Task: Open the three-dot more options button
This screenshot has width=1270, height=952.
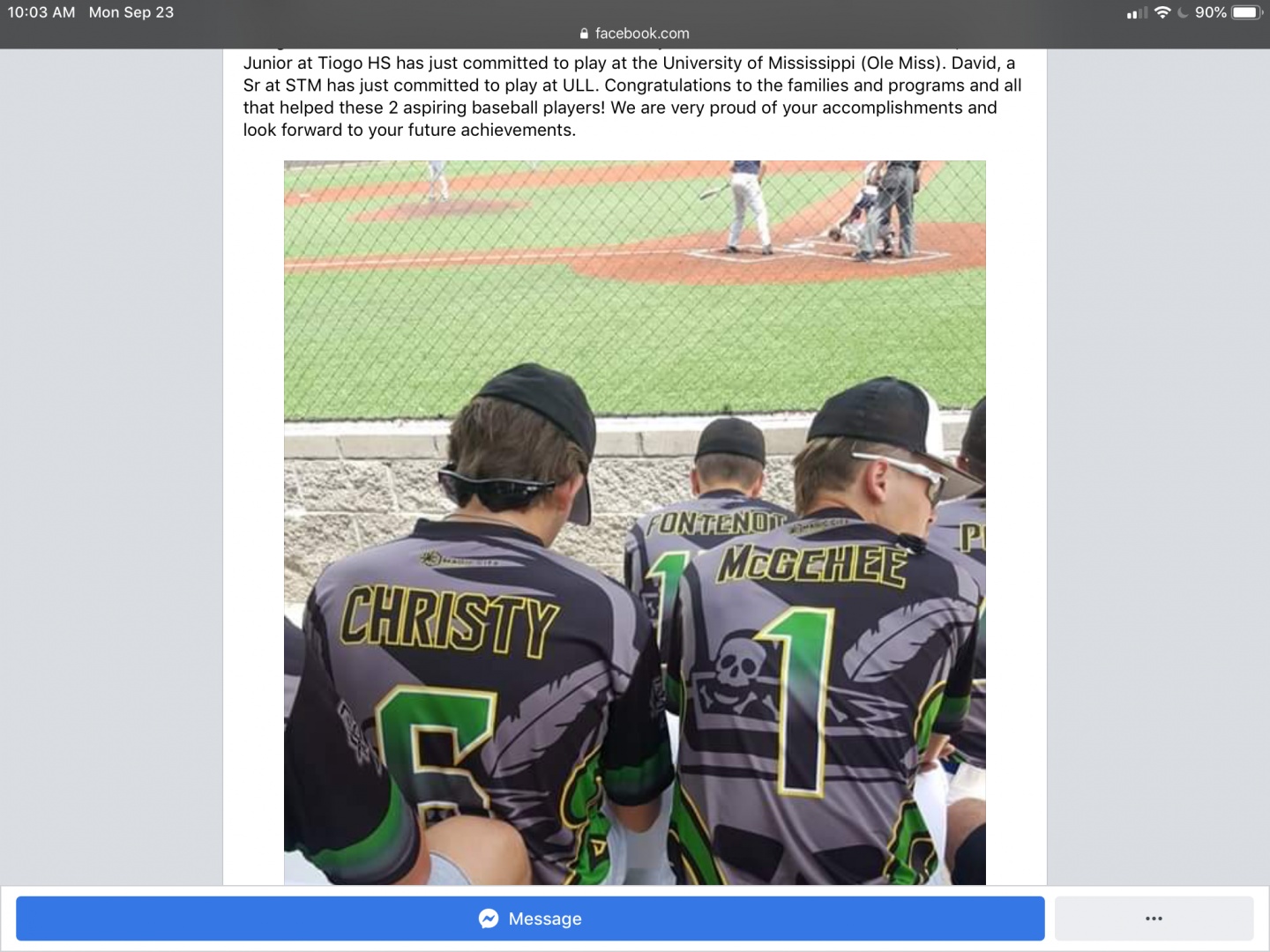Action: coord(1154,919)
